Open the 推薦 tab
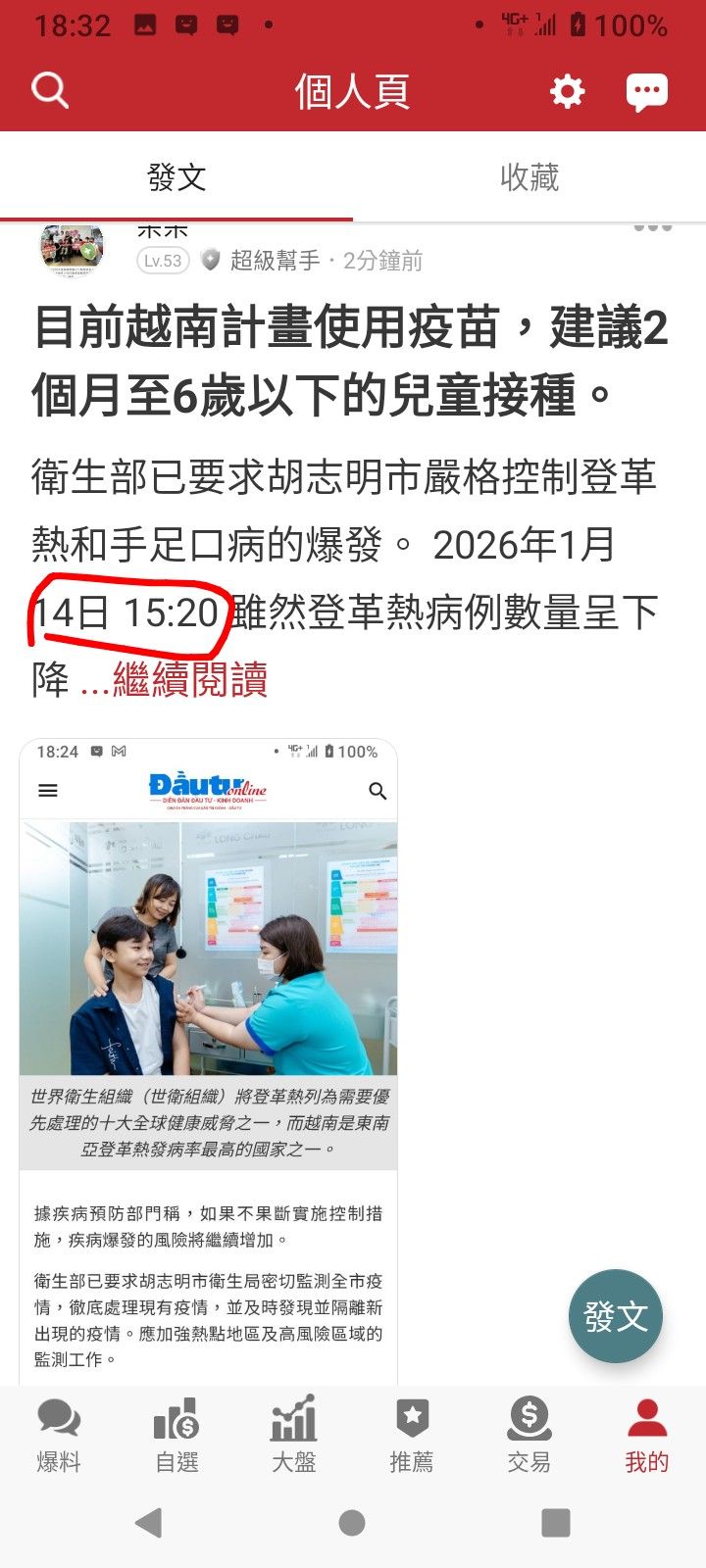 tap(412, 1436)
